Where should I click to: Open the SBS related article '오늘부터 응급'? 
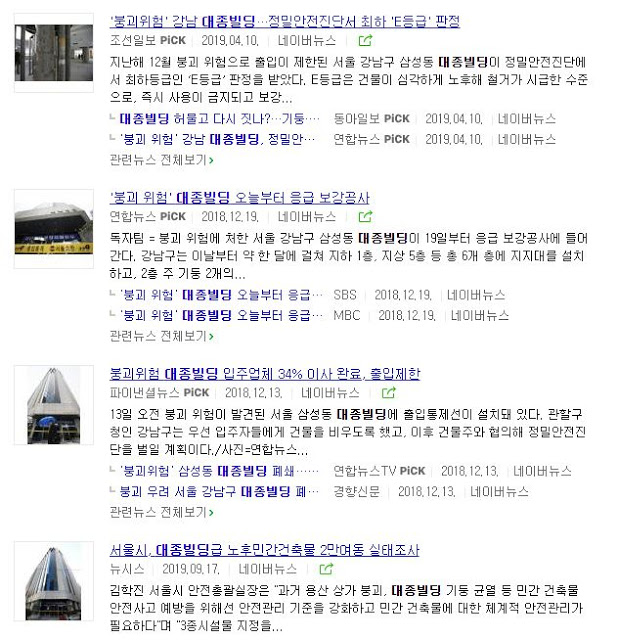tap(221, 295)
